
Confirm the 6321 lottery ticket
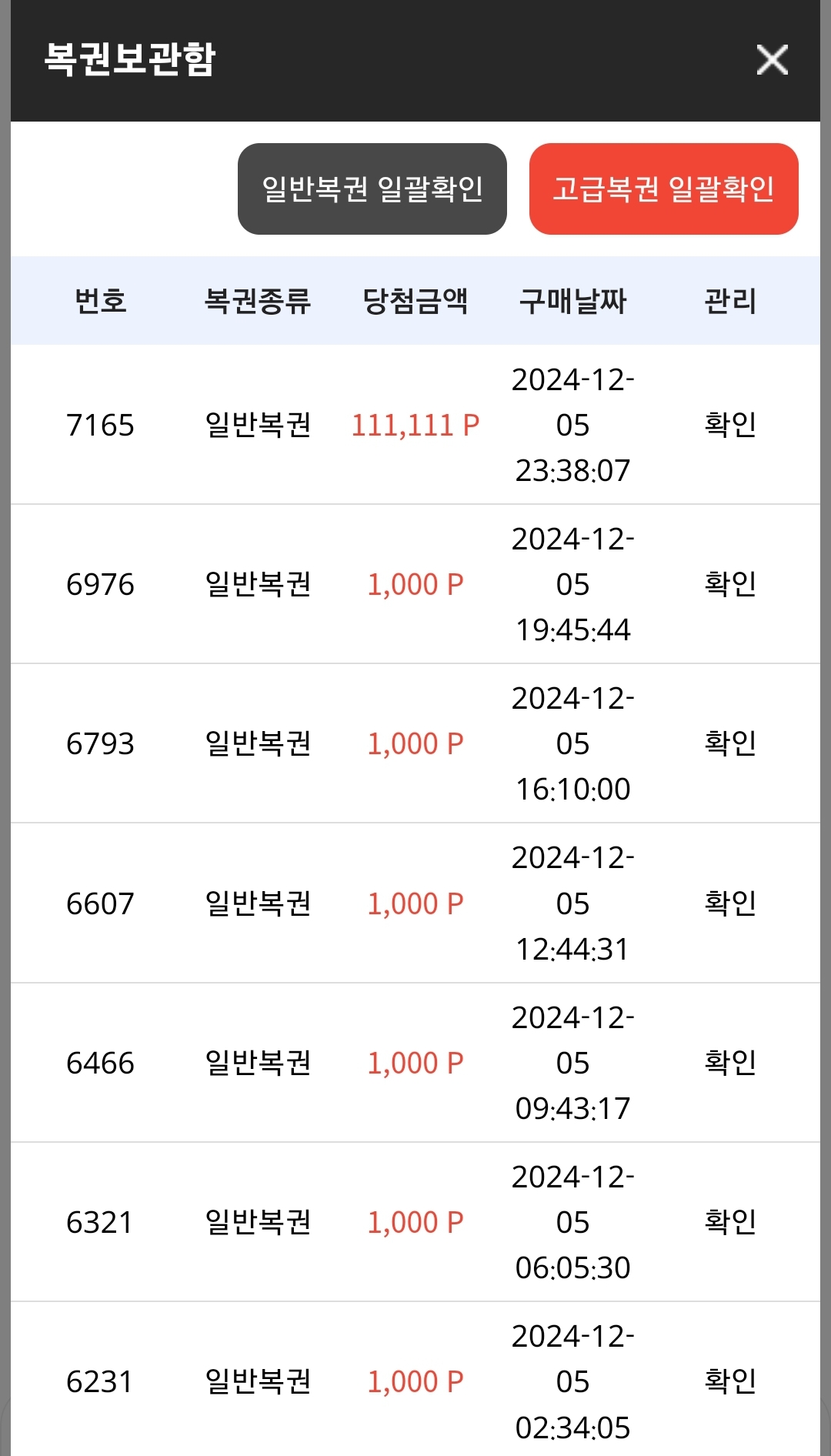click(x=730, y=1221)
